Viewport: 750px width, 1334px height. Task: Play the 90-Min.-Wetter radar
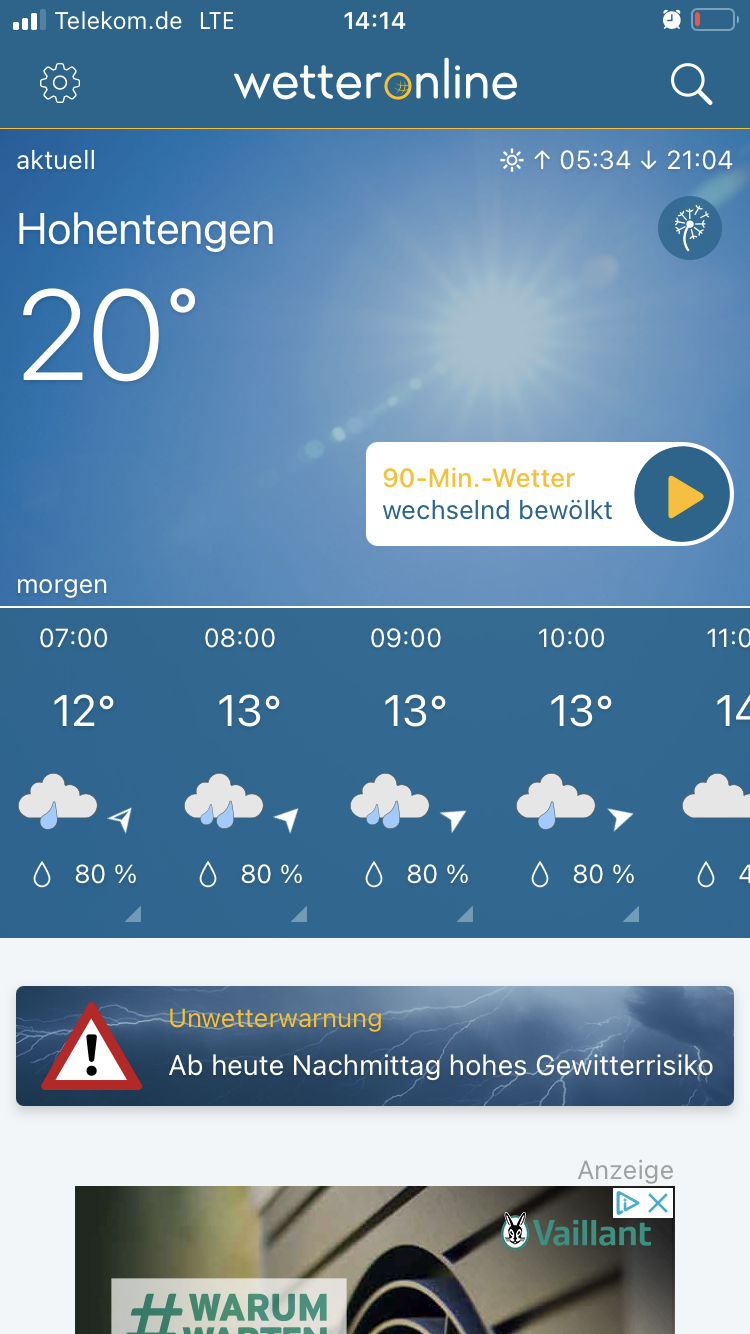[x=684, y=497]
